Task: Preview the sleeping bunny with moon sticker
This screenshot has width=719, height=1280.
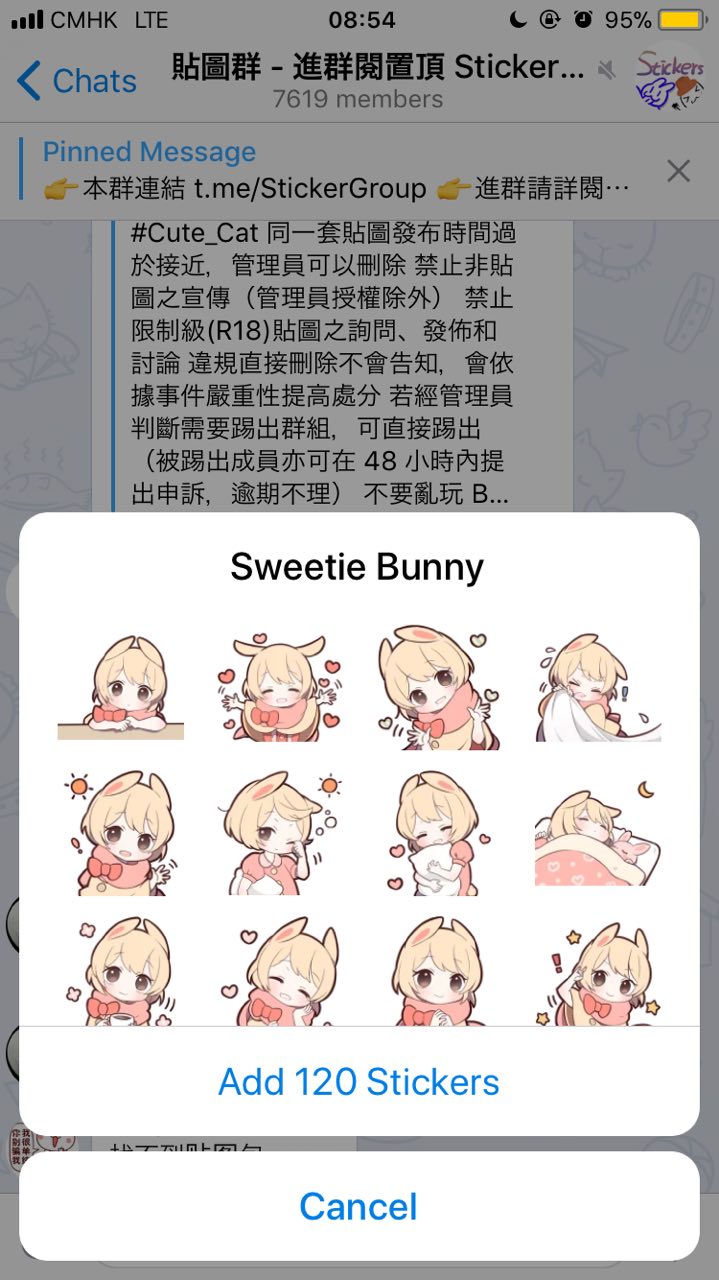Action: (598, 833)
